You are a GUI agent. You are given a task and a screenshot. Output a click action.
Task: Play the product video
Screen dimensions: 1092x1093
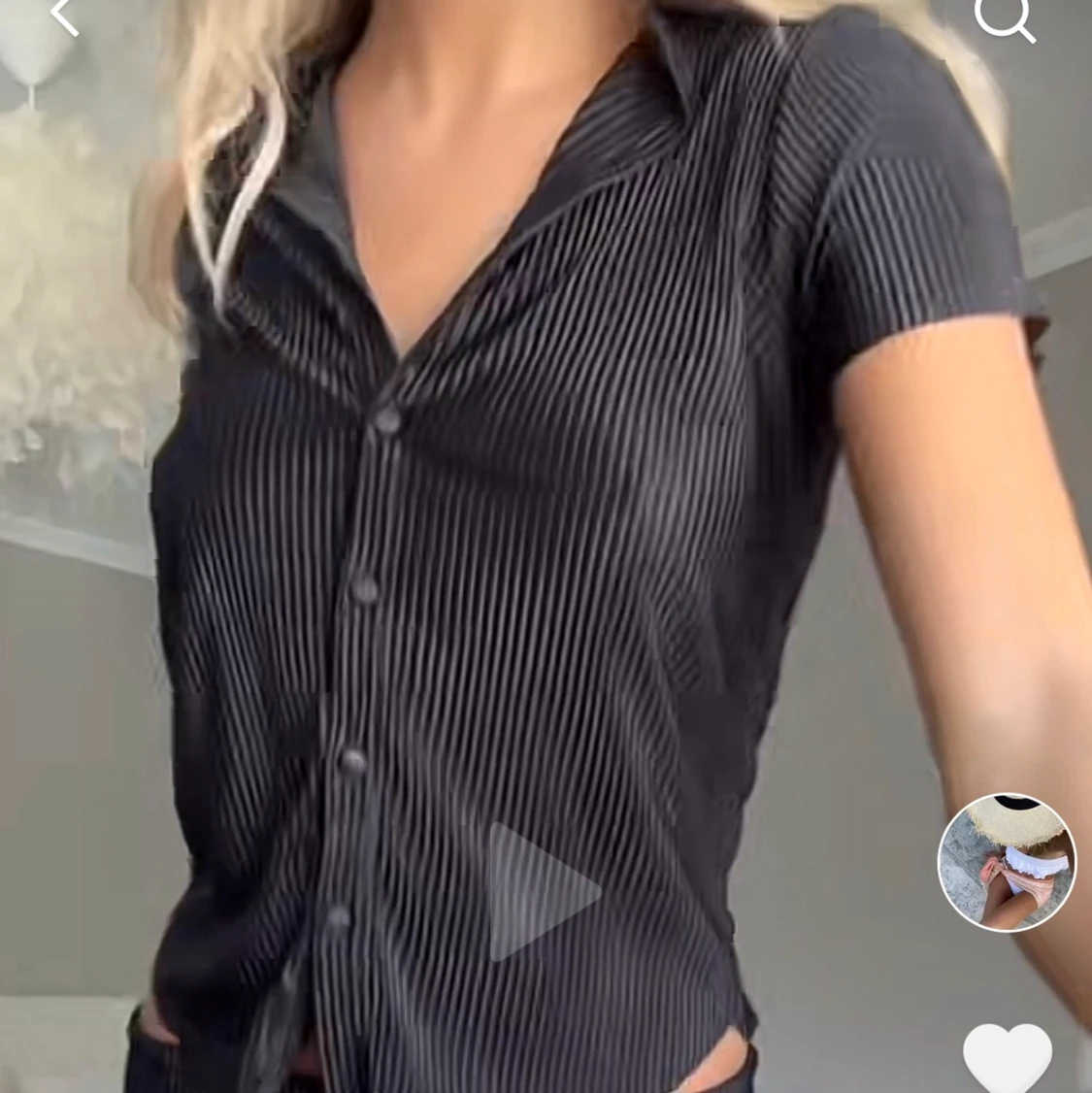(x=540, y=891)
